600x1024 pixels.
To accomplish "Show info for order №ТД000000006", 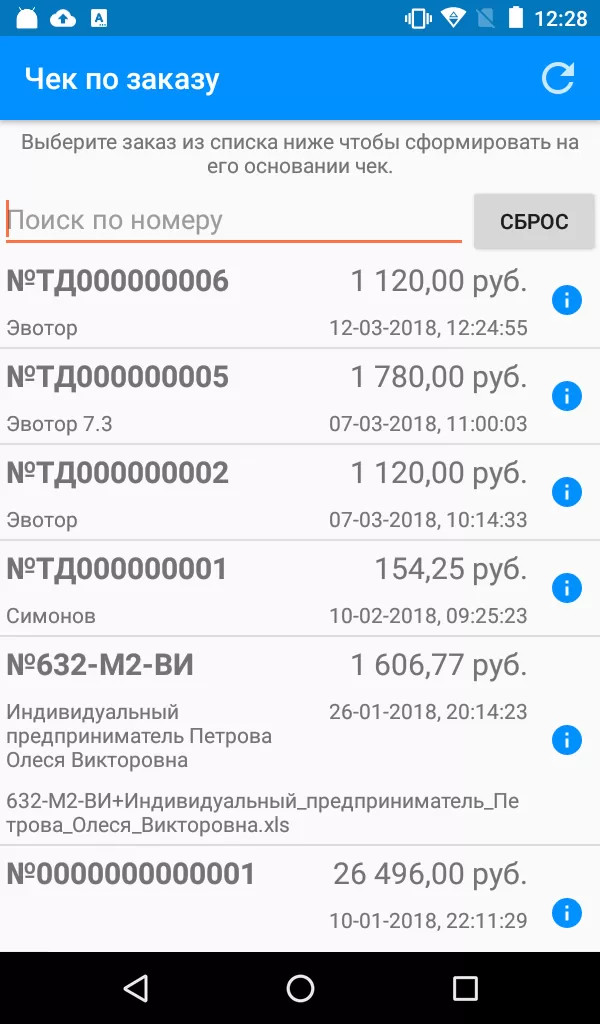I will click(x=567, y=300).
